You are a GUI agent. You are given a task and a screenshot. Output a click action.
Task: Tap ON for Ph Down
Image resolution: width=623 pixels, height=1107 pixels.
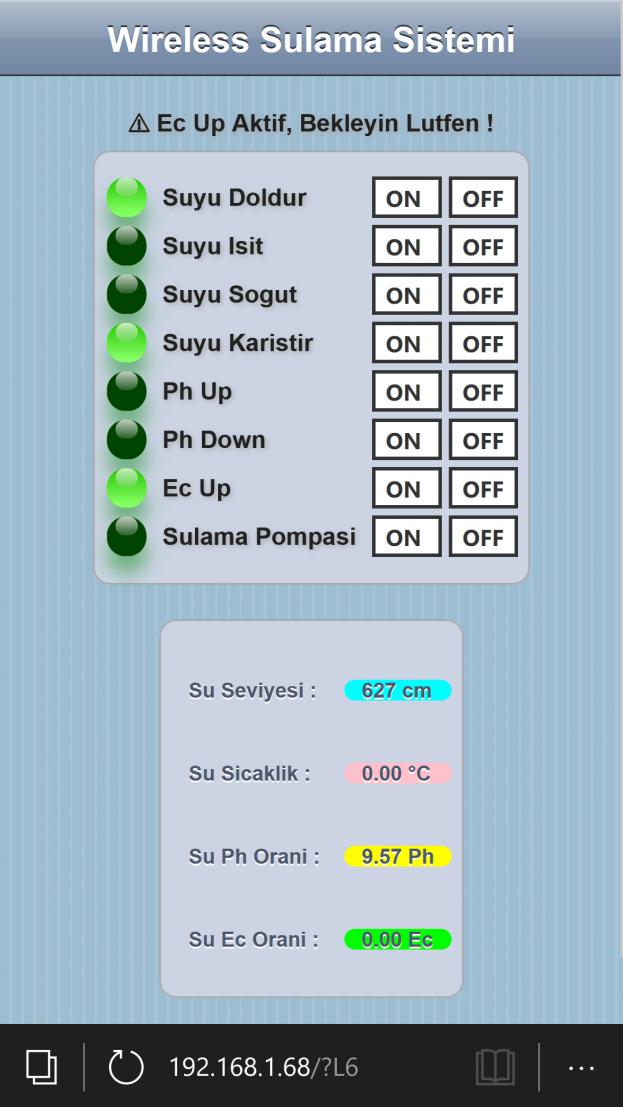pyautogui.click(x=407, y=440)
